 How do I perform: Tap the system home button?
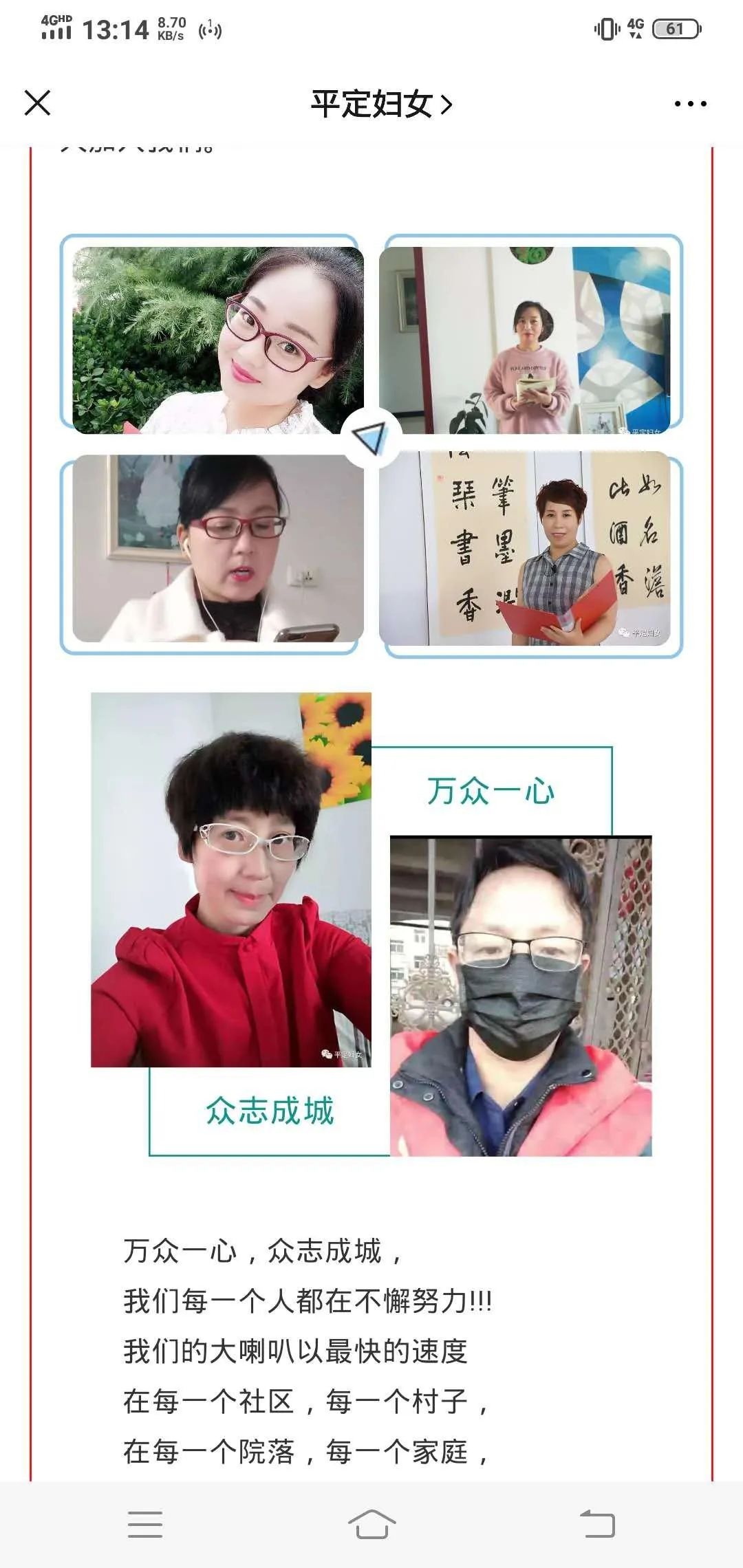pyautogui.click(x=371, y=1524)
